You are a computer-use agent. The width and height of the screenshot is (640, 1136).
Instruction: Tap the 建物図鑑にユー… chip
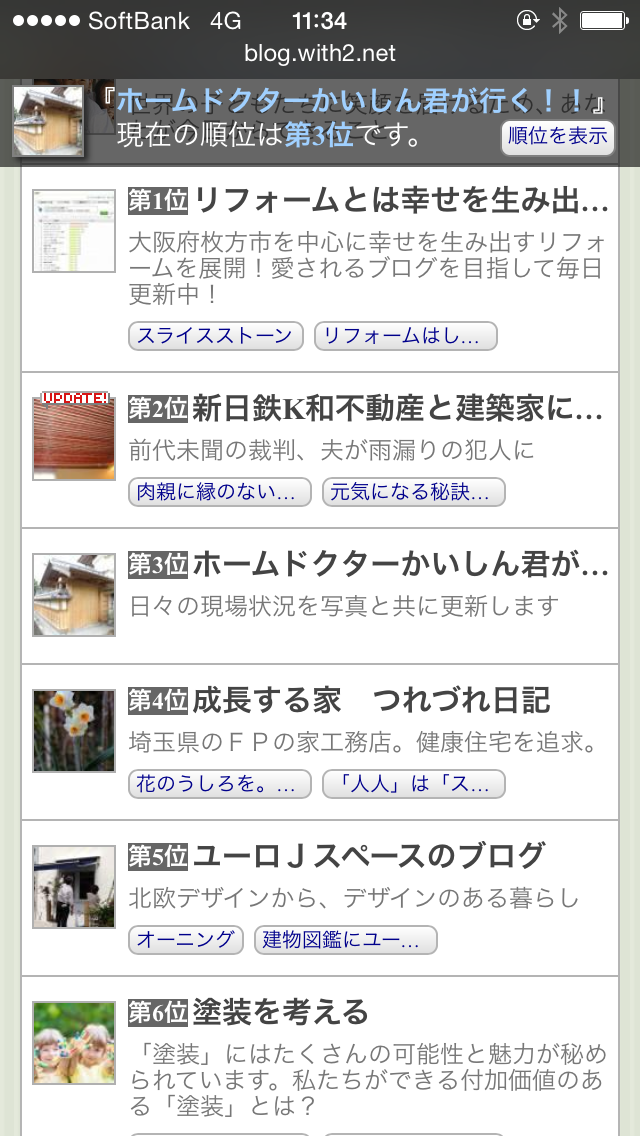[345, 940]
